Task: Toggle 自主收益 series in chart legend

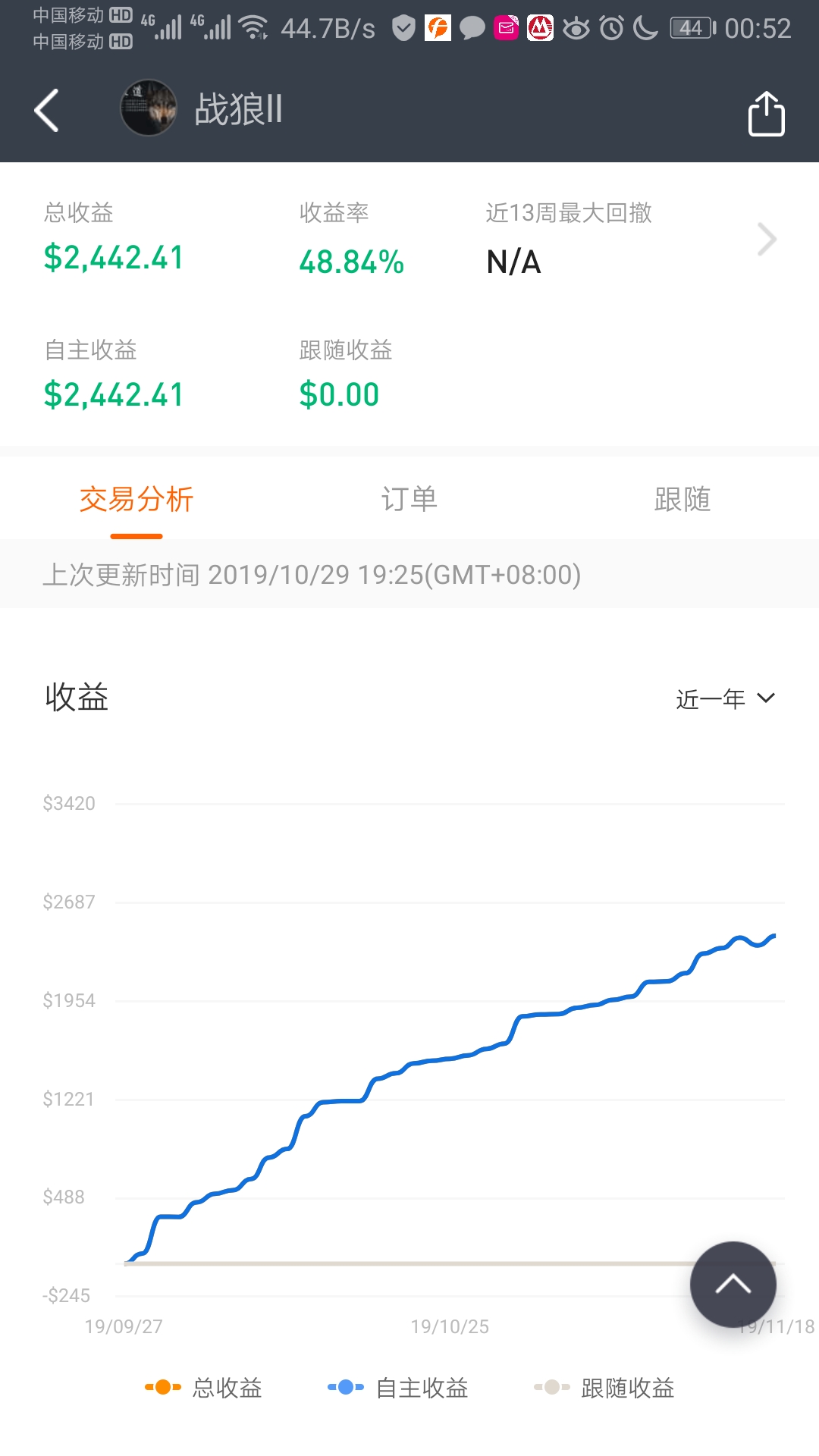Action: pyautogui.click(x=397, y=1388)
